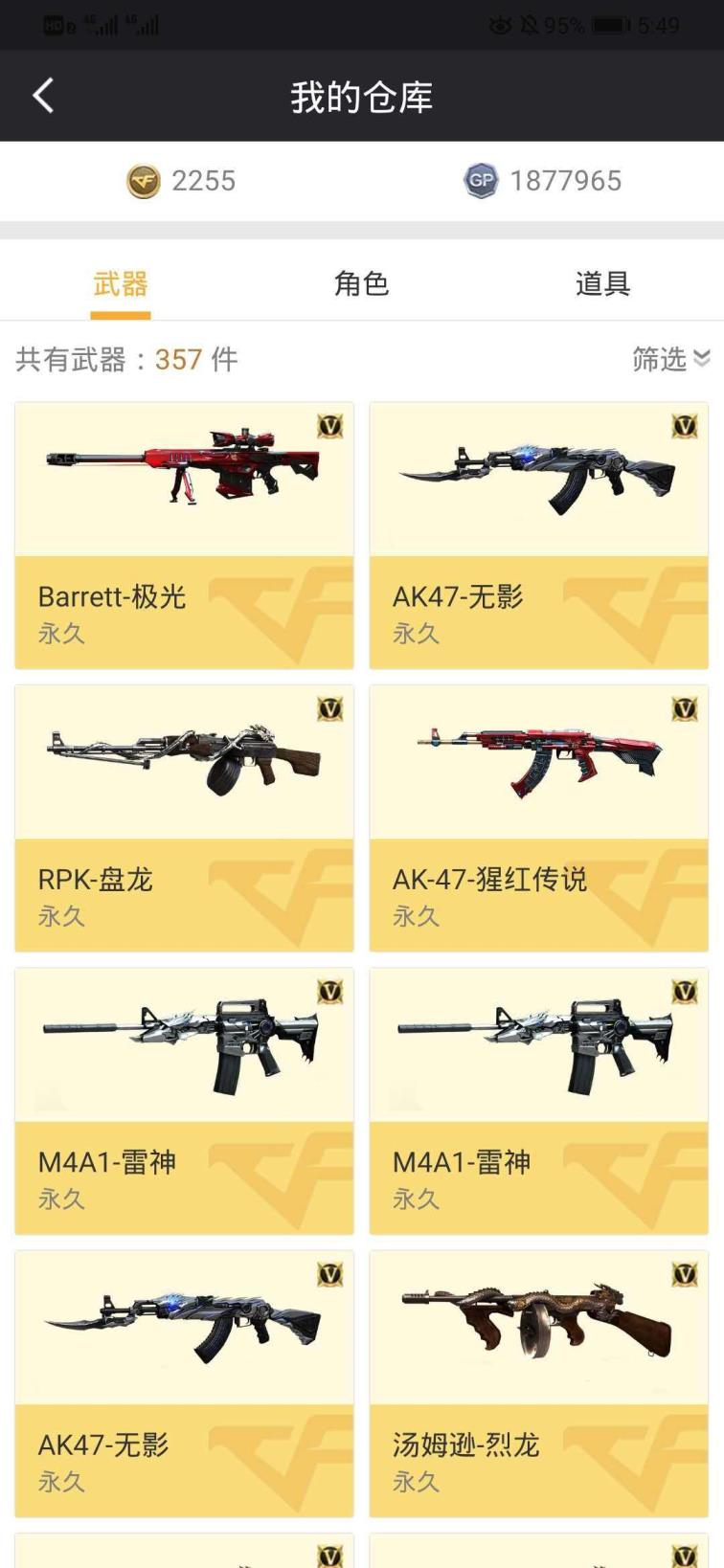Switch to the 道具 tab
This screenshot has width=724, height=1568.
click(602, 283)
